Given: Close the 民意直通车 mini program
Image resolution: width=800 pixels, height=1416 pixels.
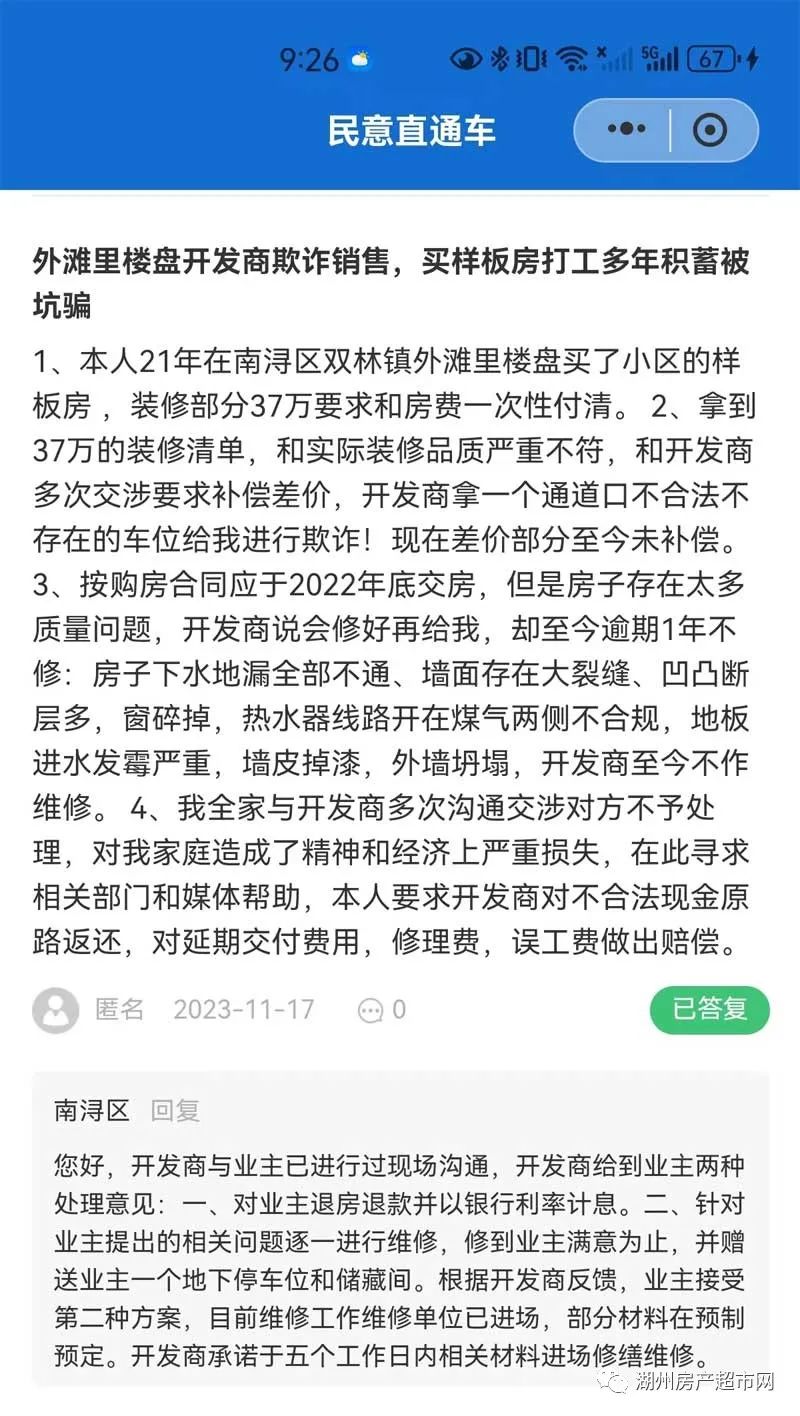Looking at the screenshot, I should click(x=710, y=130).
